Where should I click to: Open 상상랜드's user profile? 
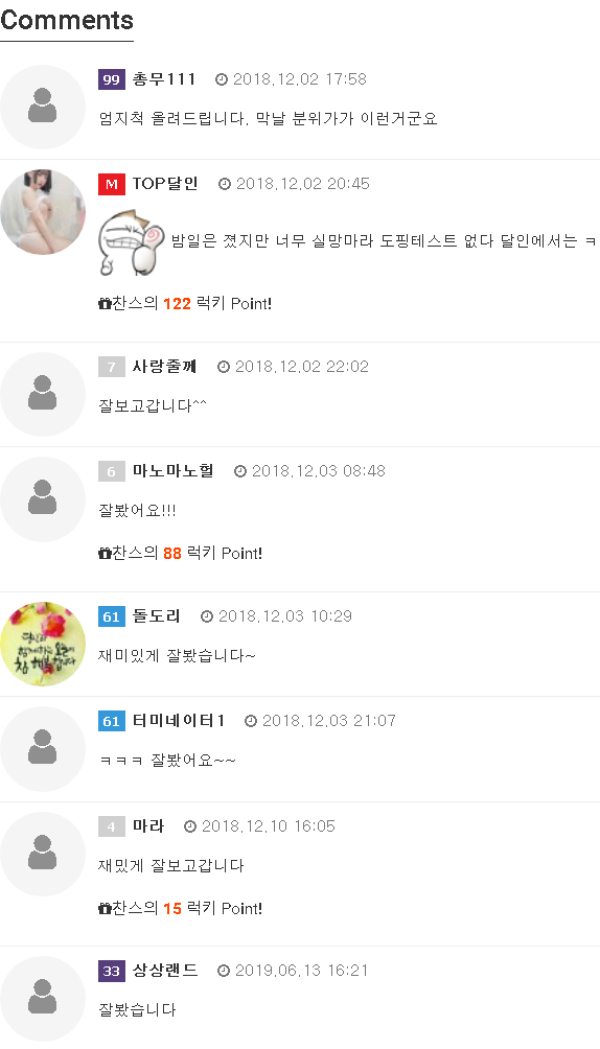(165, 970)
